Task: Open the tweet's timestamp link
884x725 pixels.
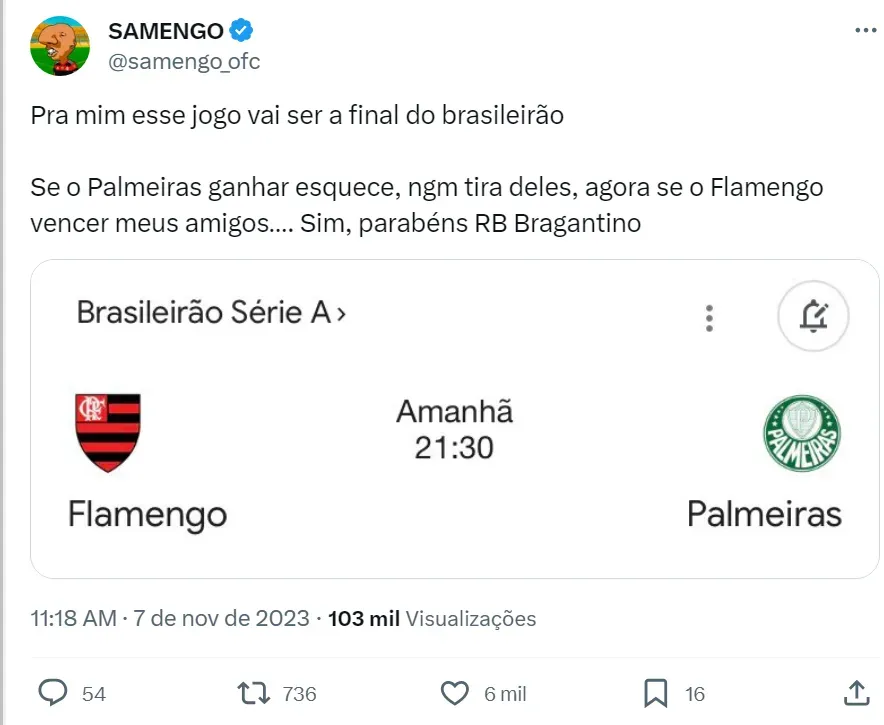Action: click(170, 619)
